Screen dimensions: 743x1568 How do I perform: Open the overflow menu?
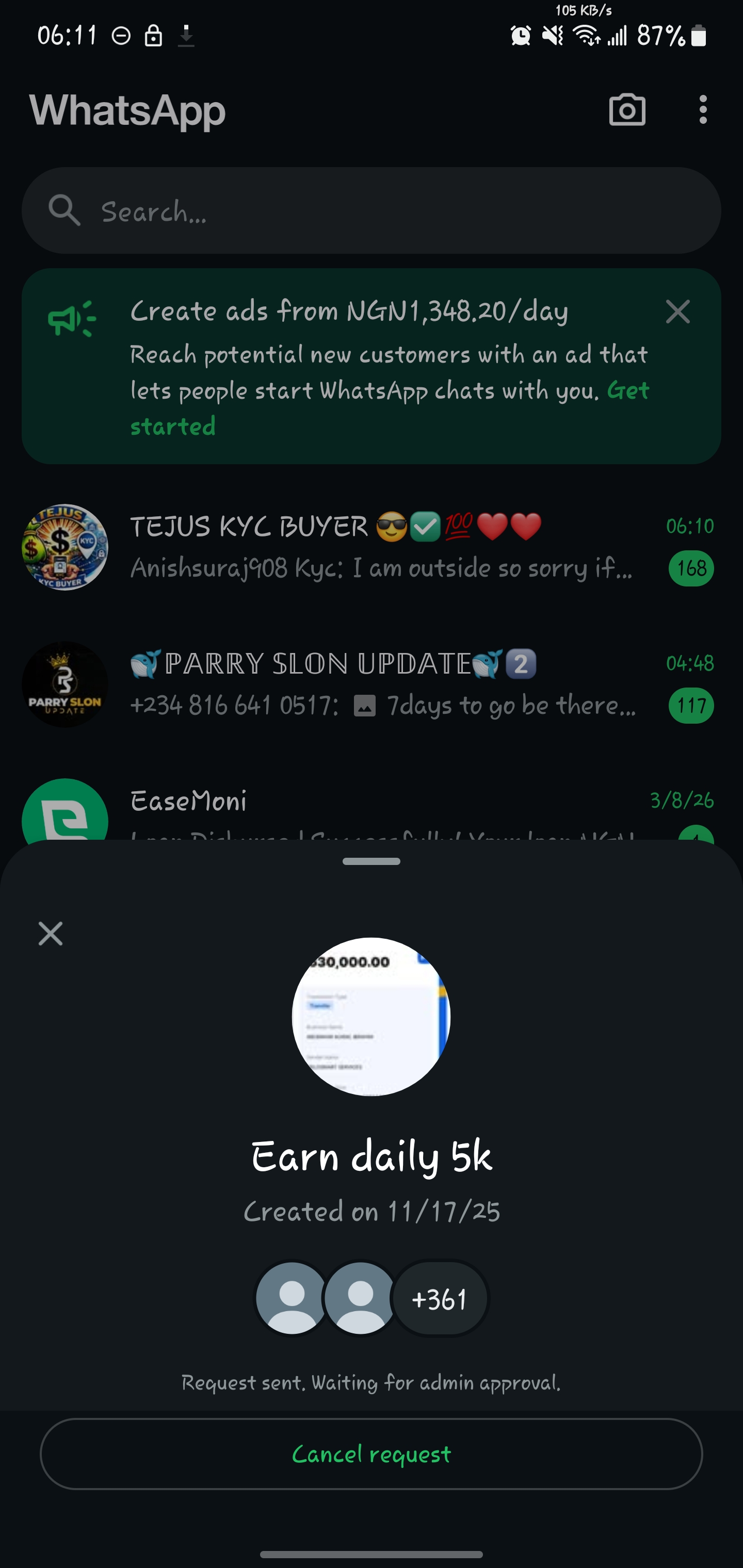[703, 110]
